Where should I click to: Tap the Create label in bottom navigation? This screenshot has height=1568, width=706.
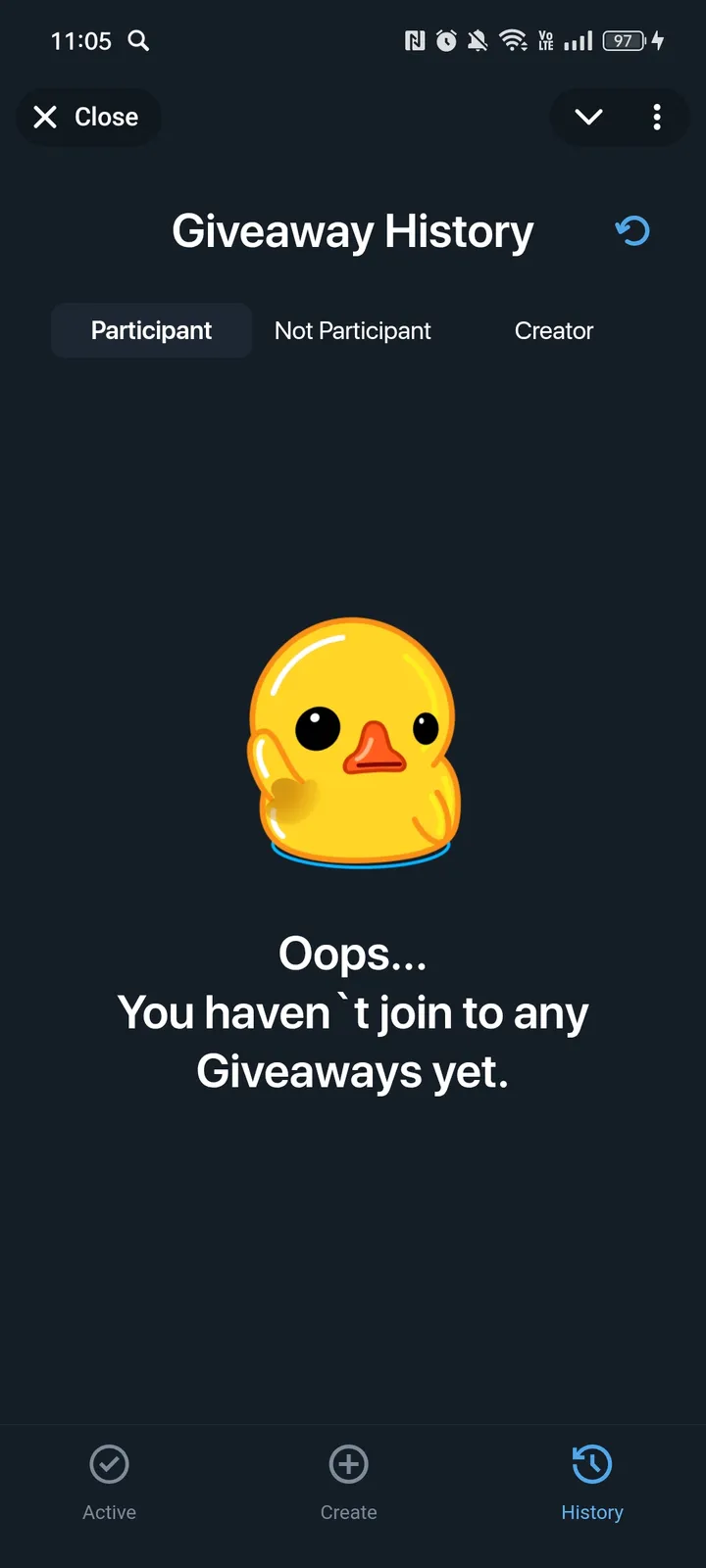tap(348, 1512)
